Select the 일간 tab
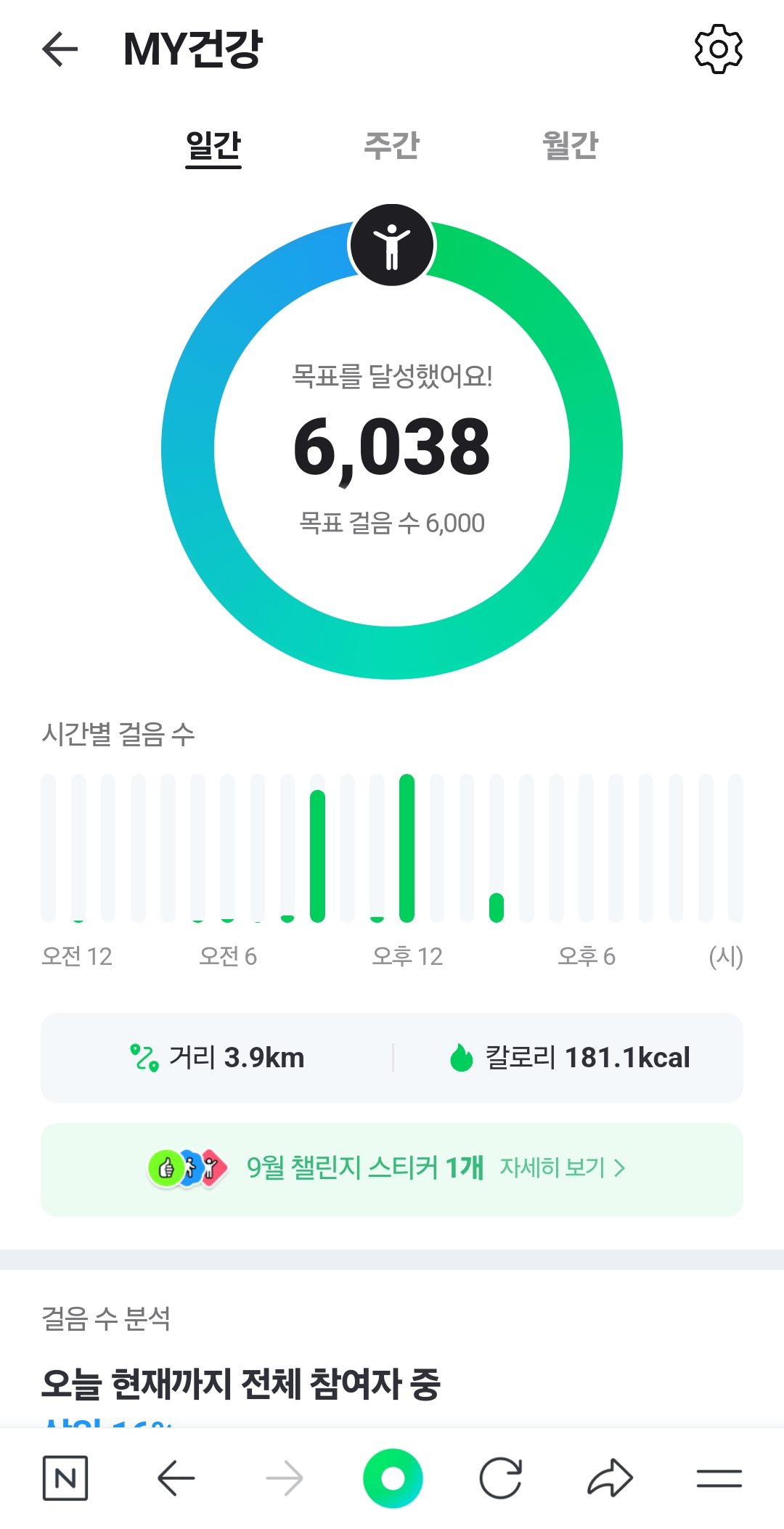 [213, 146]
